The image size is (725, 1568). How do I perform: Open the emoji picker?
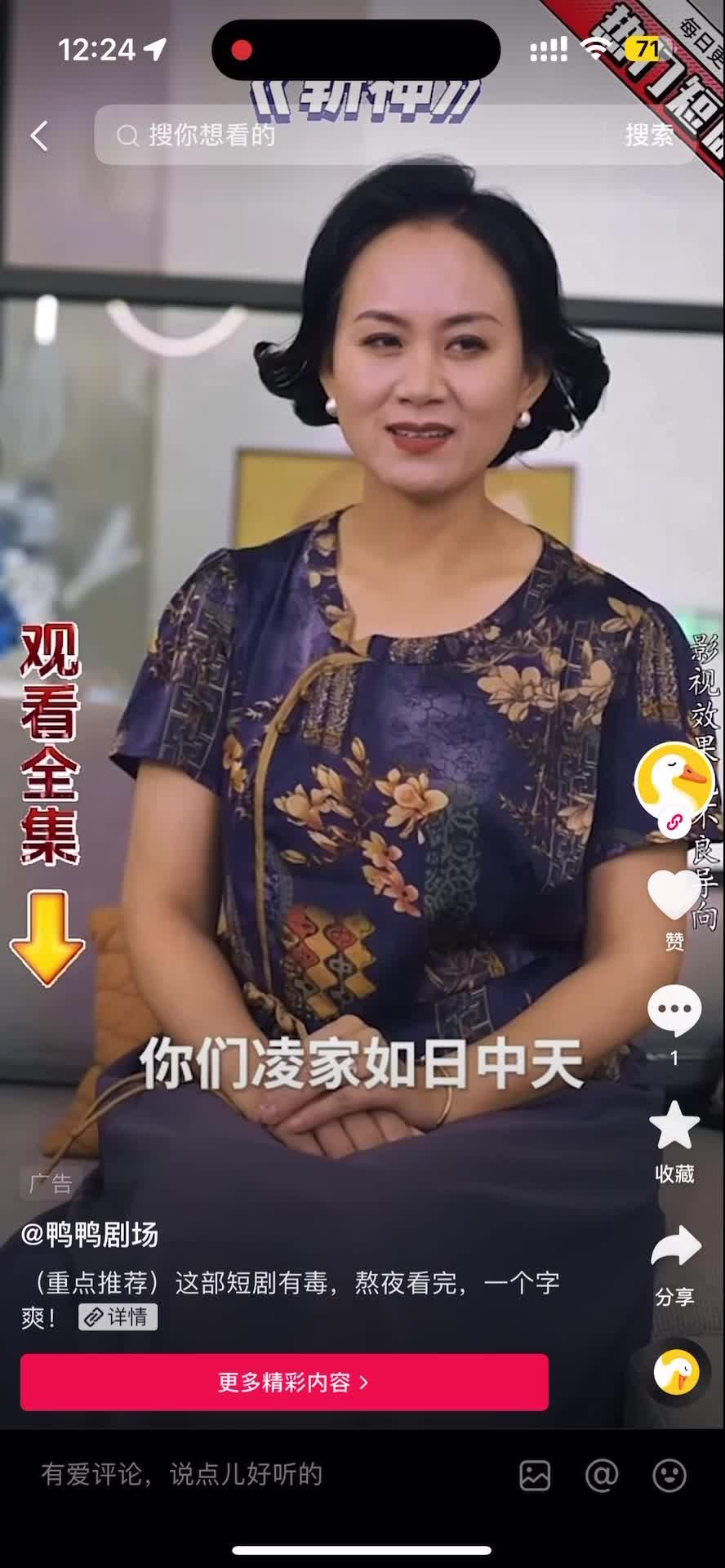[669, 1475]
